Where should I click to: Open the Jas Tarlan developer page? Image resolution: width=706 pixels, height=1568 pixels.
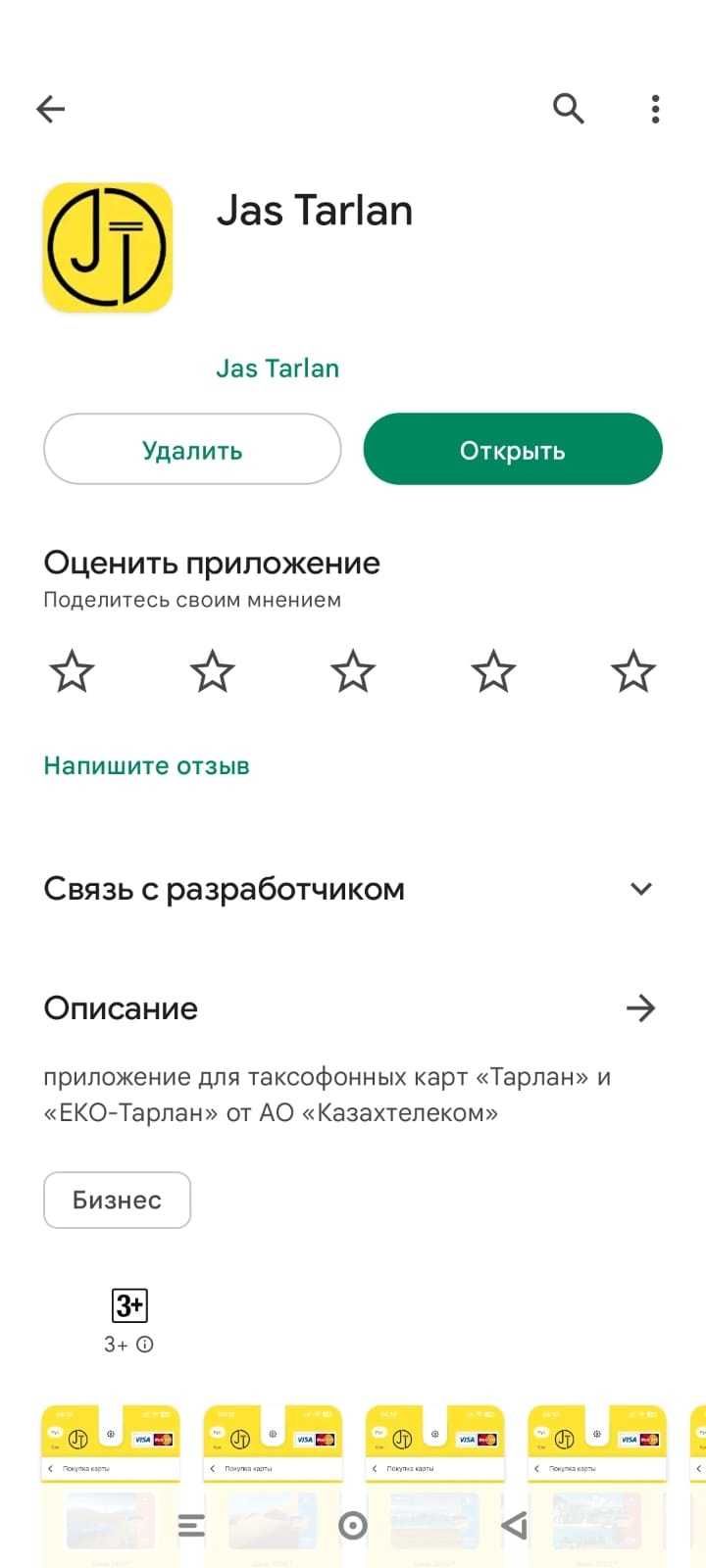[x=277, y=368]
